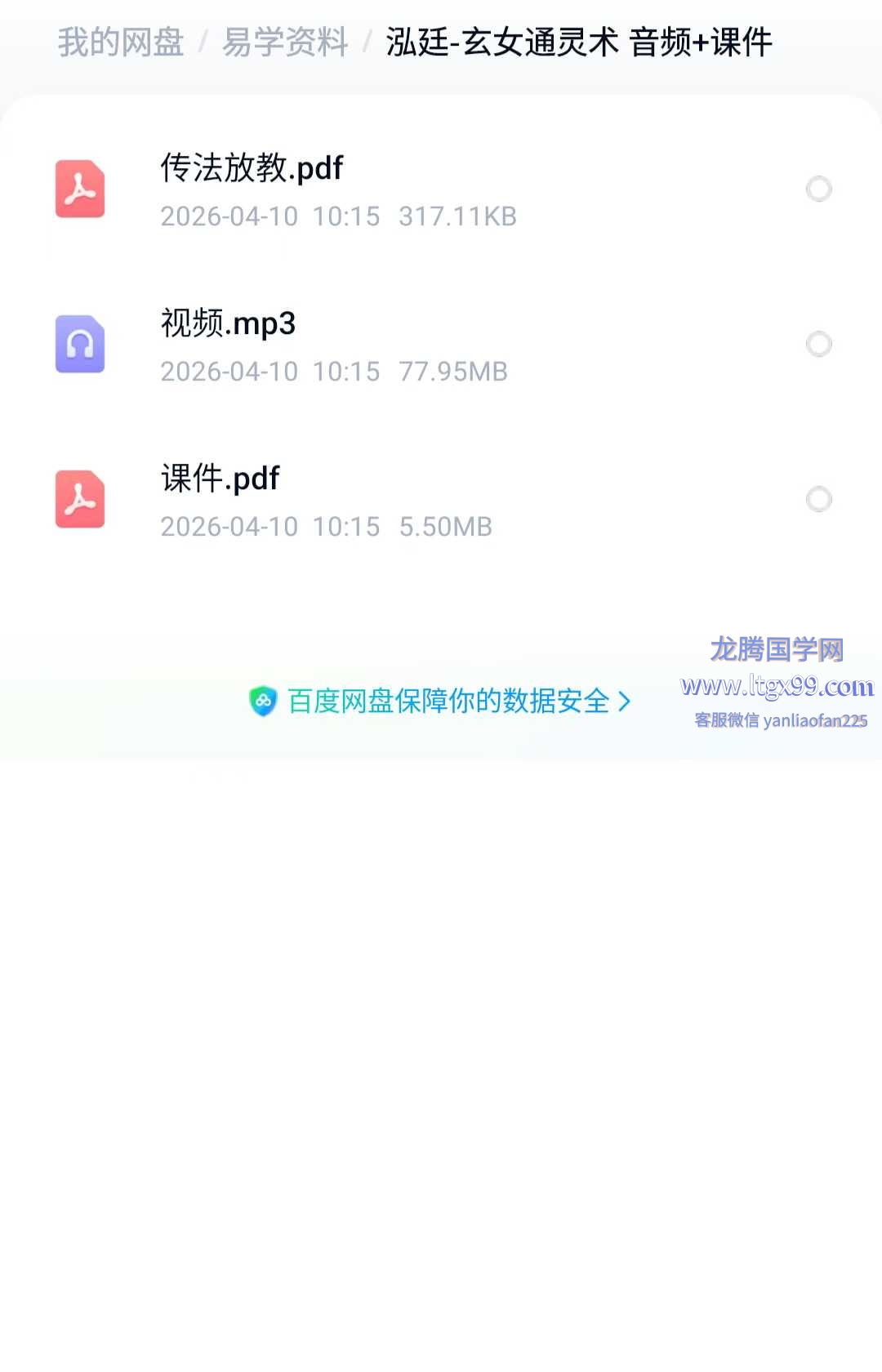Select the checkbox for 传法放教.pdf
The width and height of the screenshot is (882, 1372).
pos(818,189)
